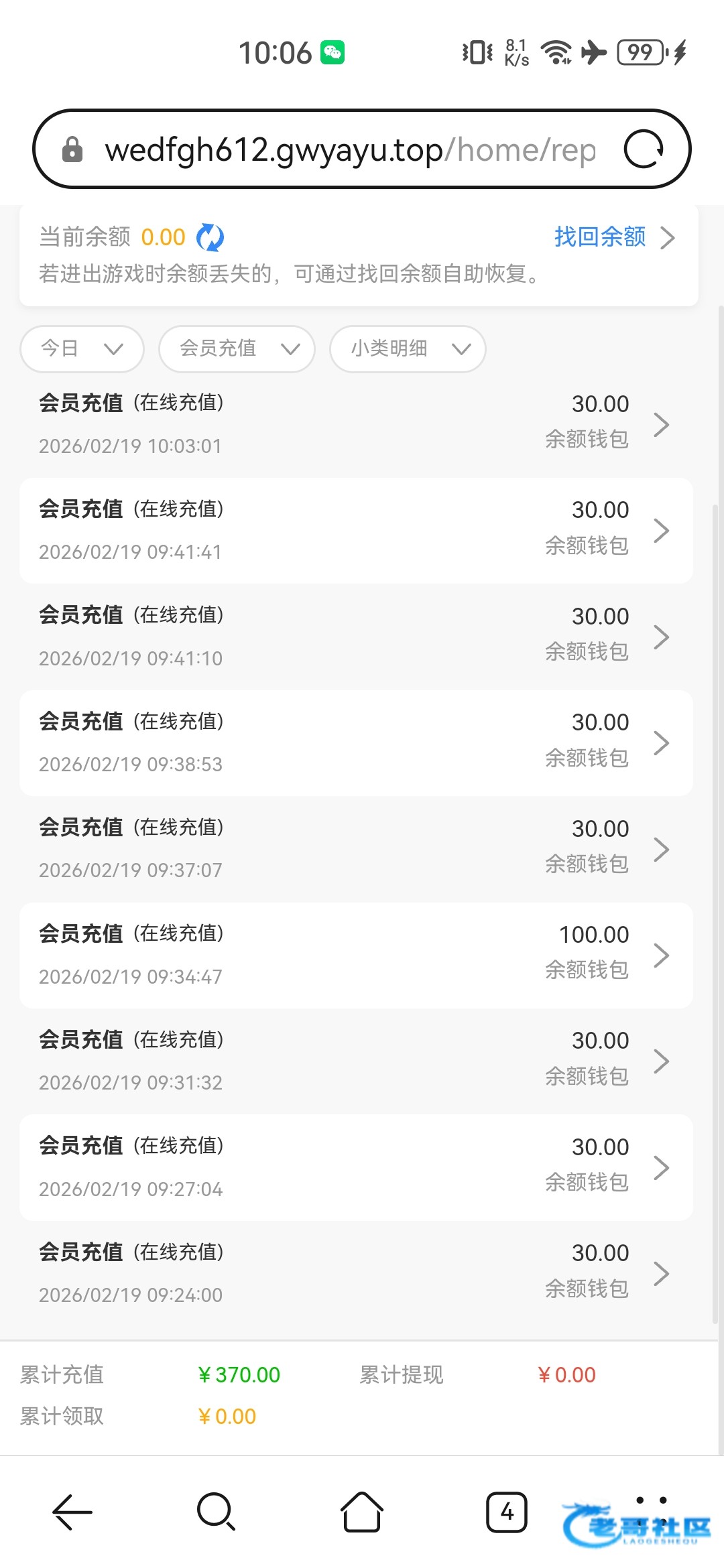Tap the browser address bar
Image resolution: width=724 pixels, height=1568 pixels.
tap(349, 149)
